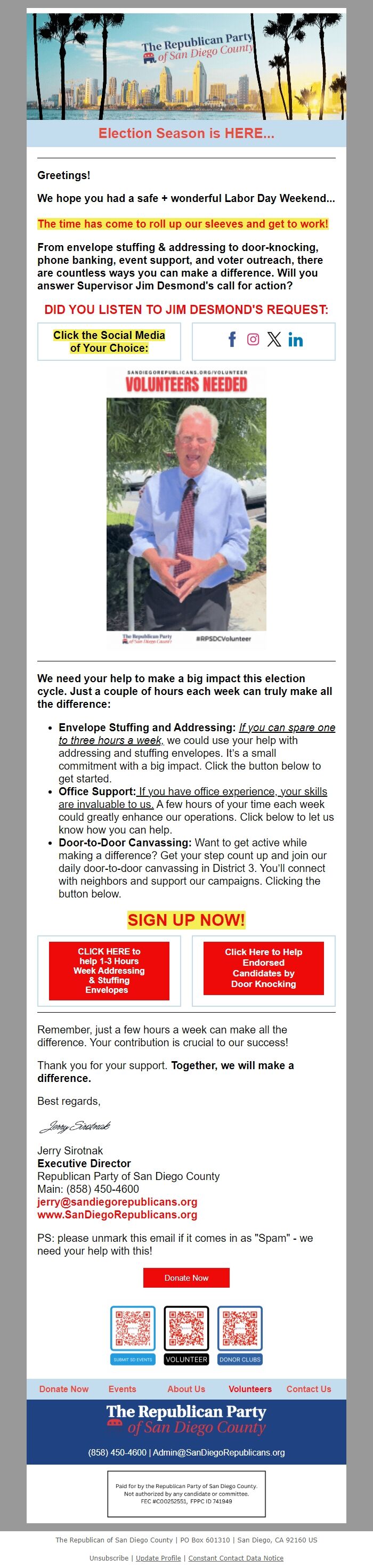Screen dimensions: 373x1568
Task: Go to About Us footer link
Action: pyautogui.click(x=186, y=1388)
